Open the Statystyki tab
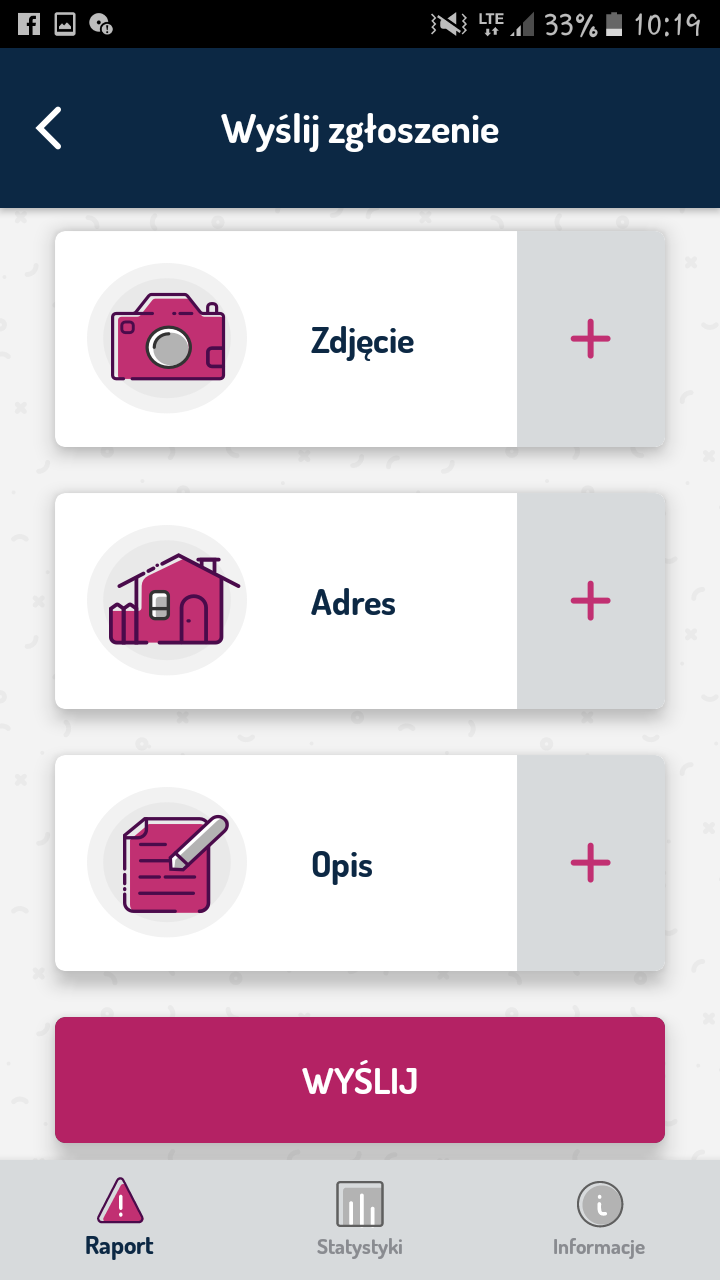 coord(360,1218)
